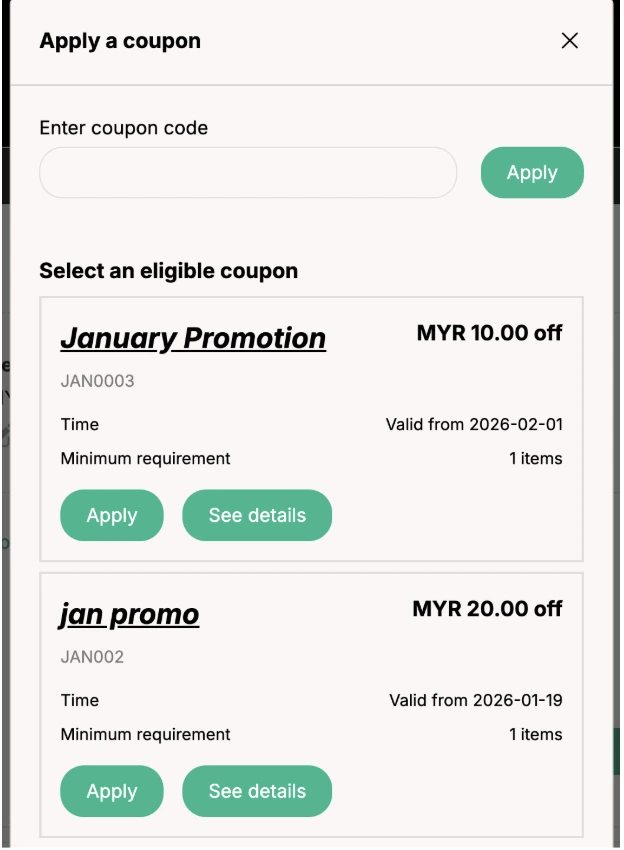Viewport: 624px width, 850px height.
Task: Focus the Enter coupon code field
Action: coord(248,173)
